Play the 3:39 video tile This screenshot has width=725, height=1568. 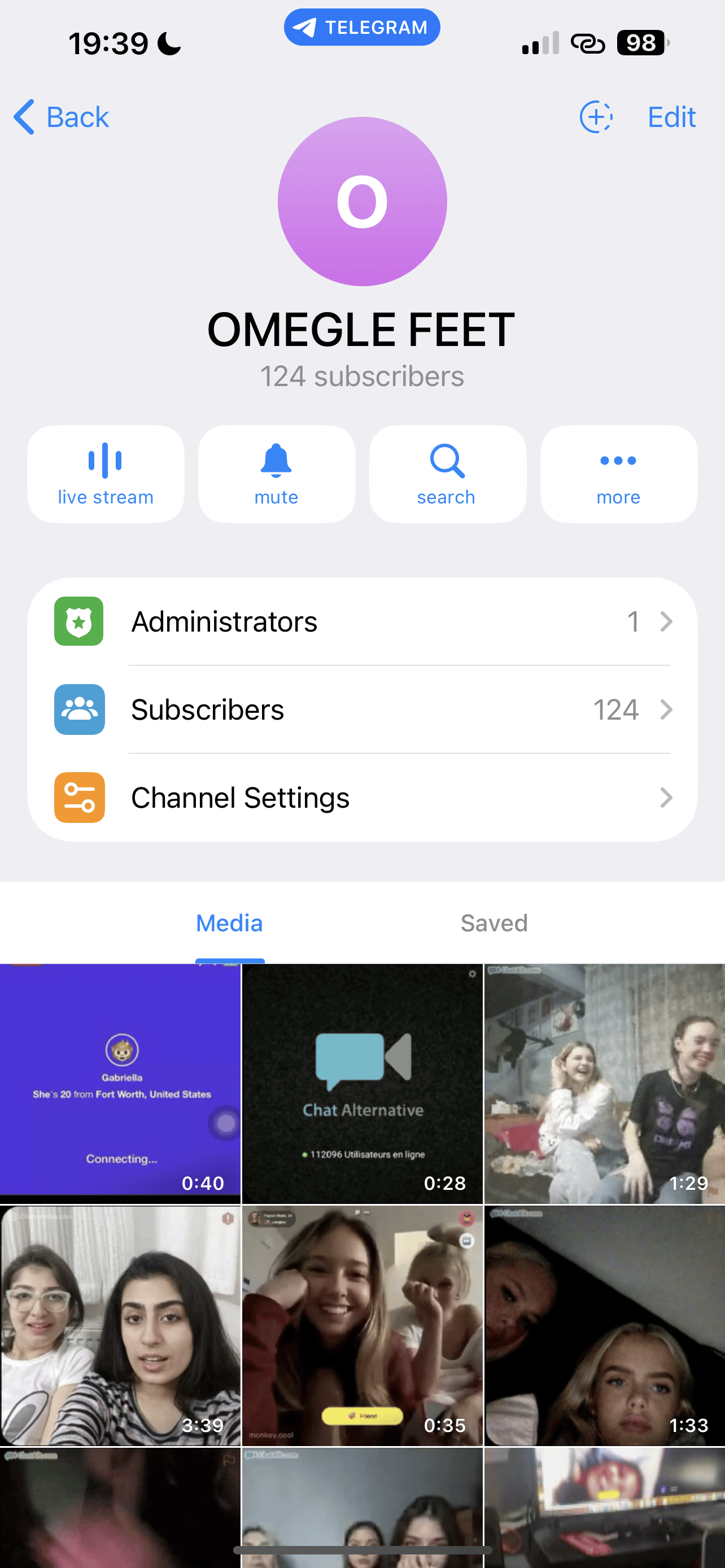coord(120,1326)
